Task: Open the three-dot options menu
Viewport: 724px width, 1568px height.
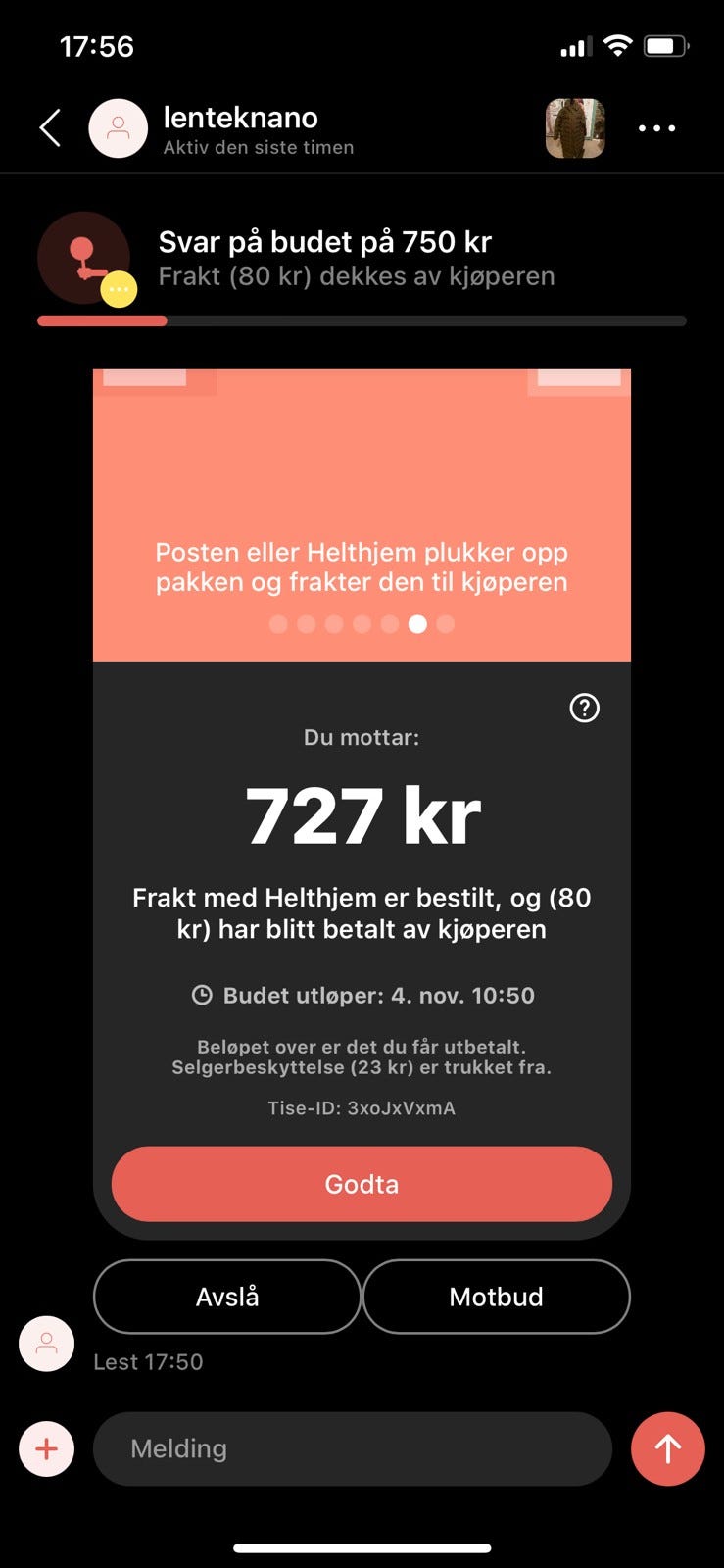Action: pos(657,128)
